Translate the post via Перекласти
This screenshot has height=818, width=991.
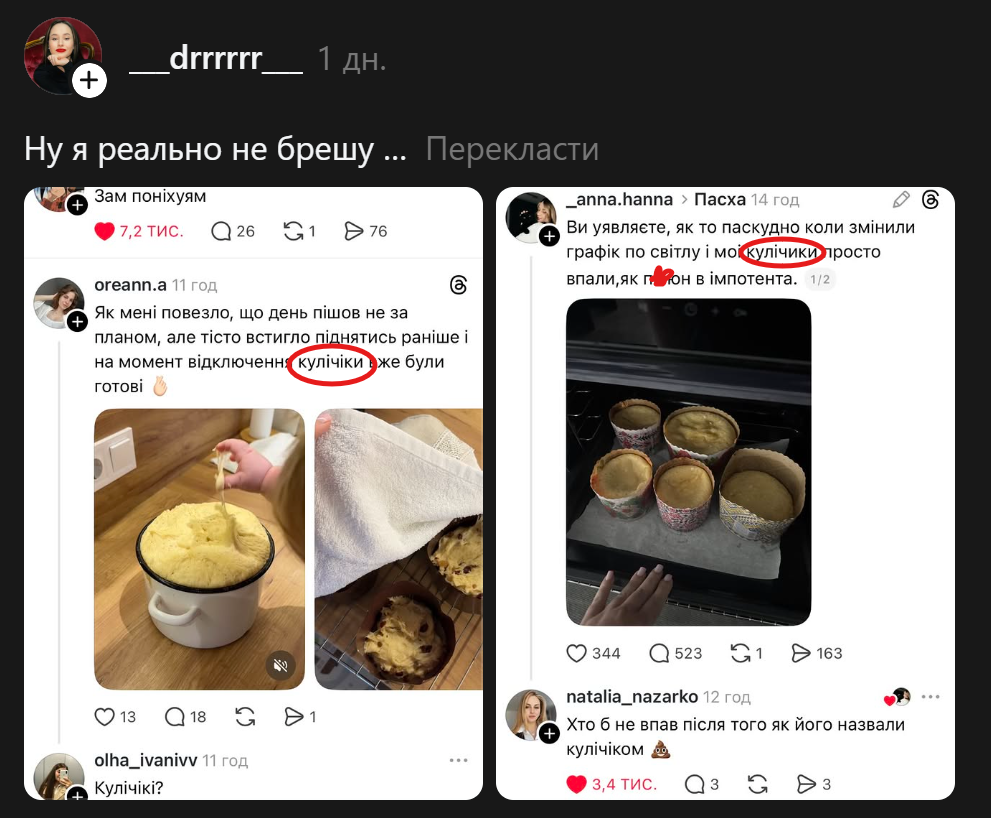[x=512, y=150]
